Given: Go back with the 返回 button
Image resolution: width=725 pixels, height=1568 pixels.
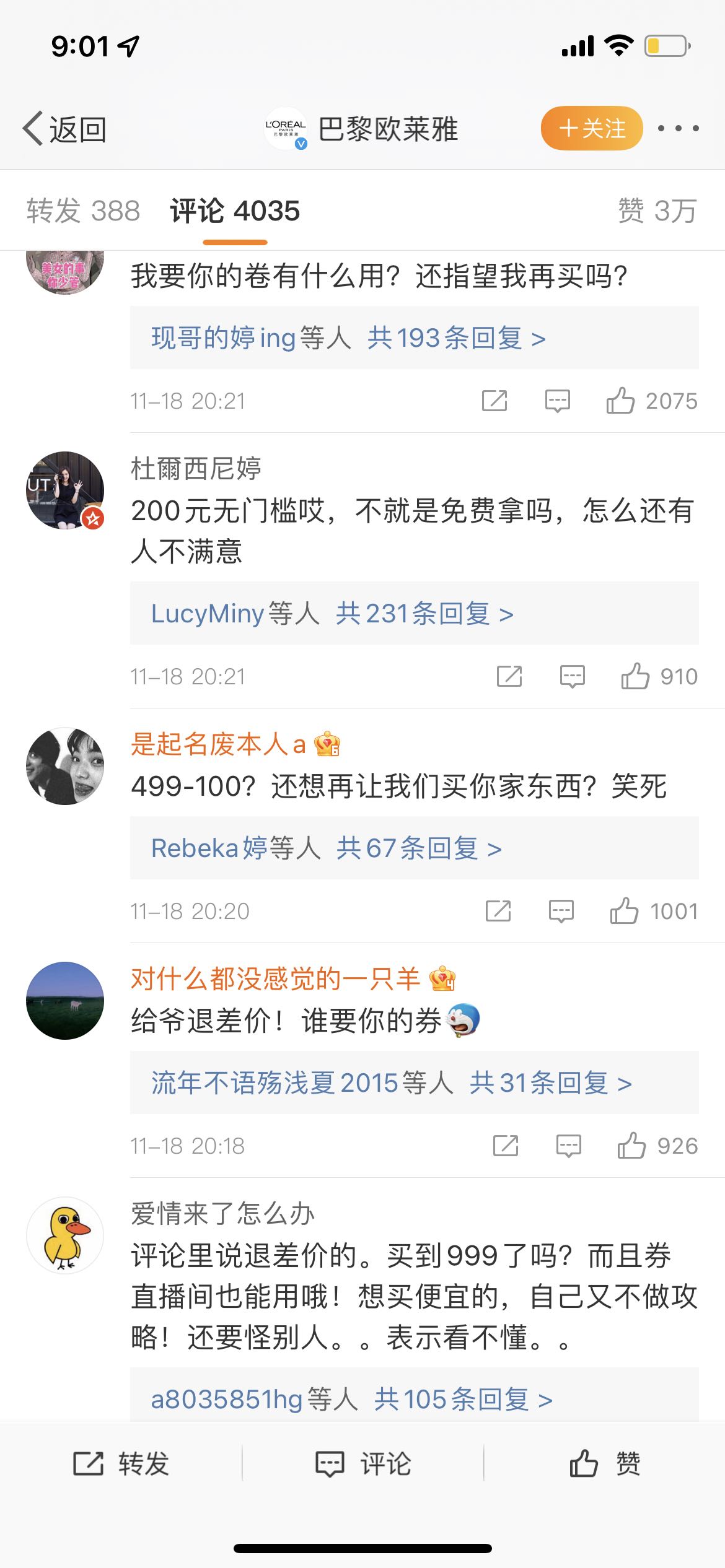Looking at the screenshot, I should click(x=65, y=129).
